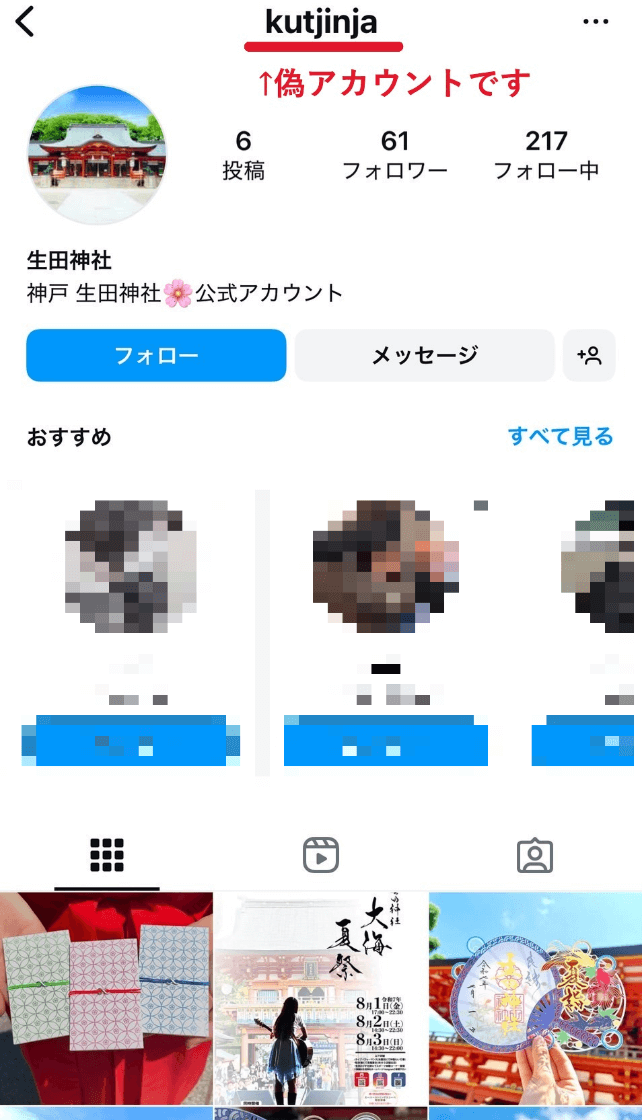Open the post with patterned charm cards
642x1120 pixels.
[x=106, y=995]
